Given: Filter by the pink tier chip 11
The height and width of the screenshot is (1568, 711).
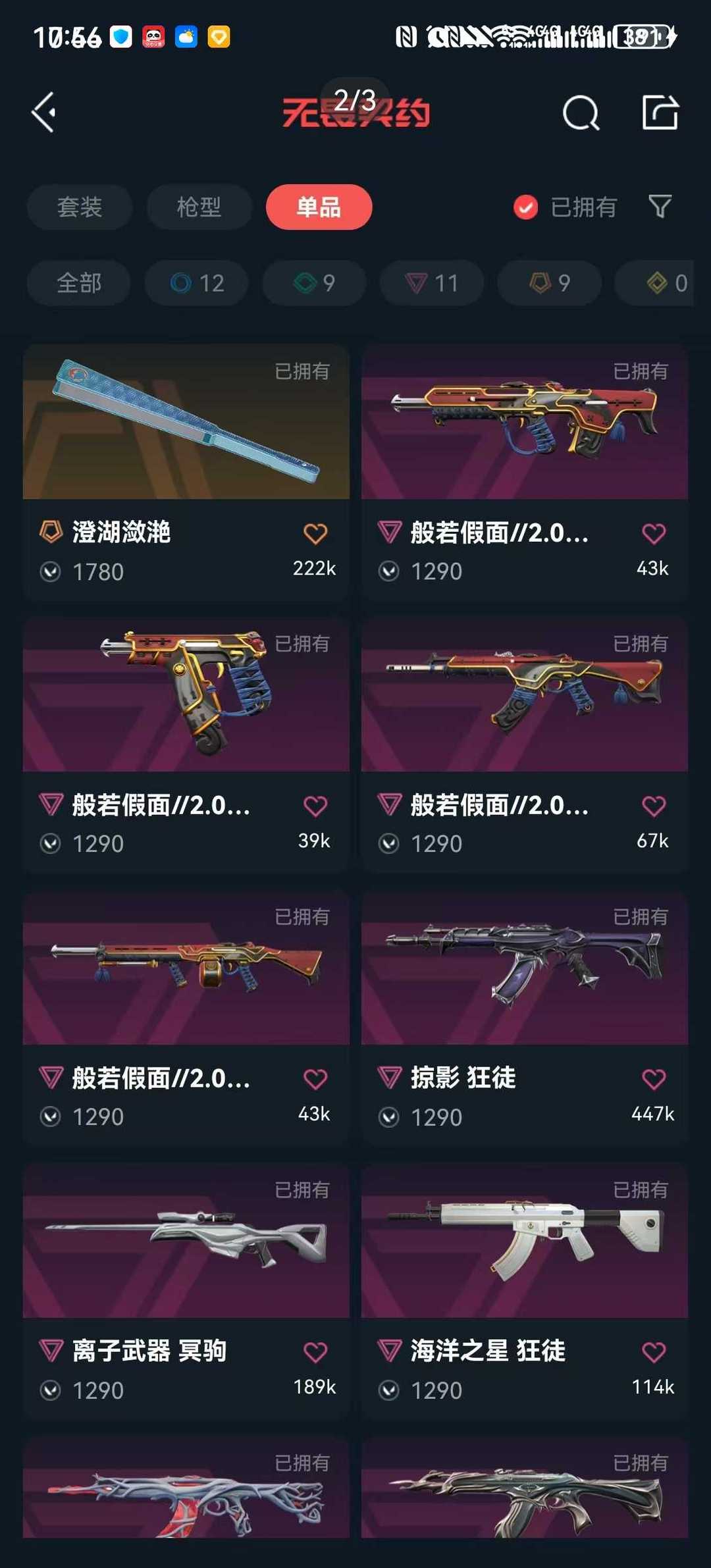Looking at the screenshot, I should point(432,283).
